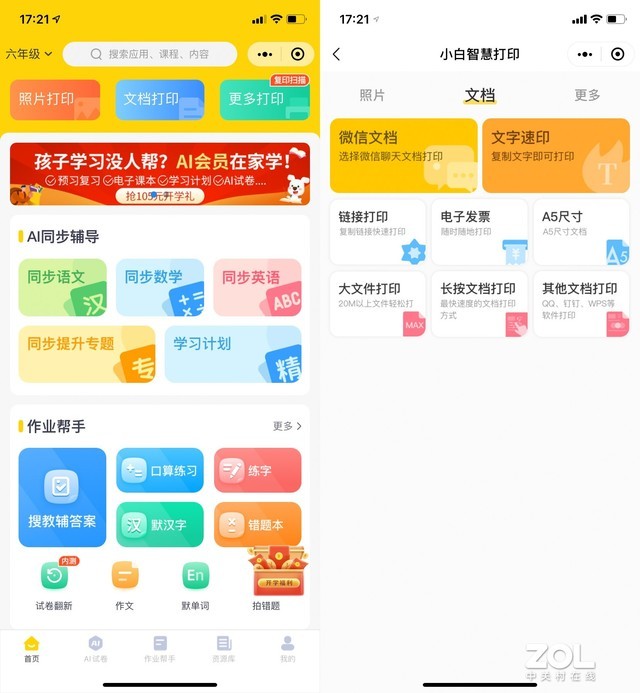This screenshot has width=640, height=693.
Task: Switch to the 我的 bottom tab
Action: [288, 649]
